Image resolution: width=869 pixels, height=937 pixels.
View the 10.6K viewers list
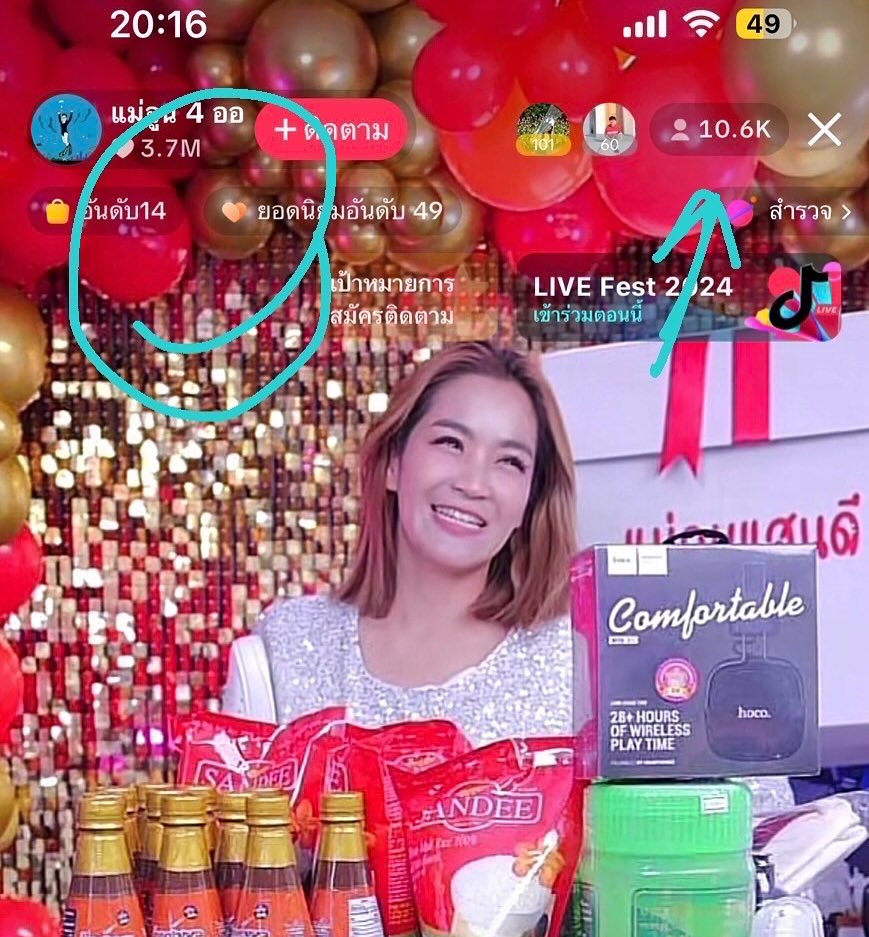[x=720, y=130]
